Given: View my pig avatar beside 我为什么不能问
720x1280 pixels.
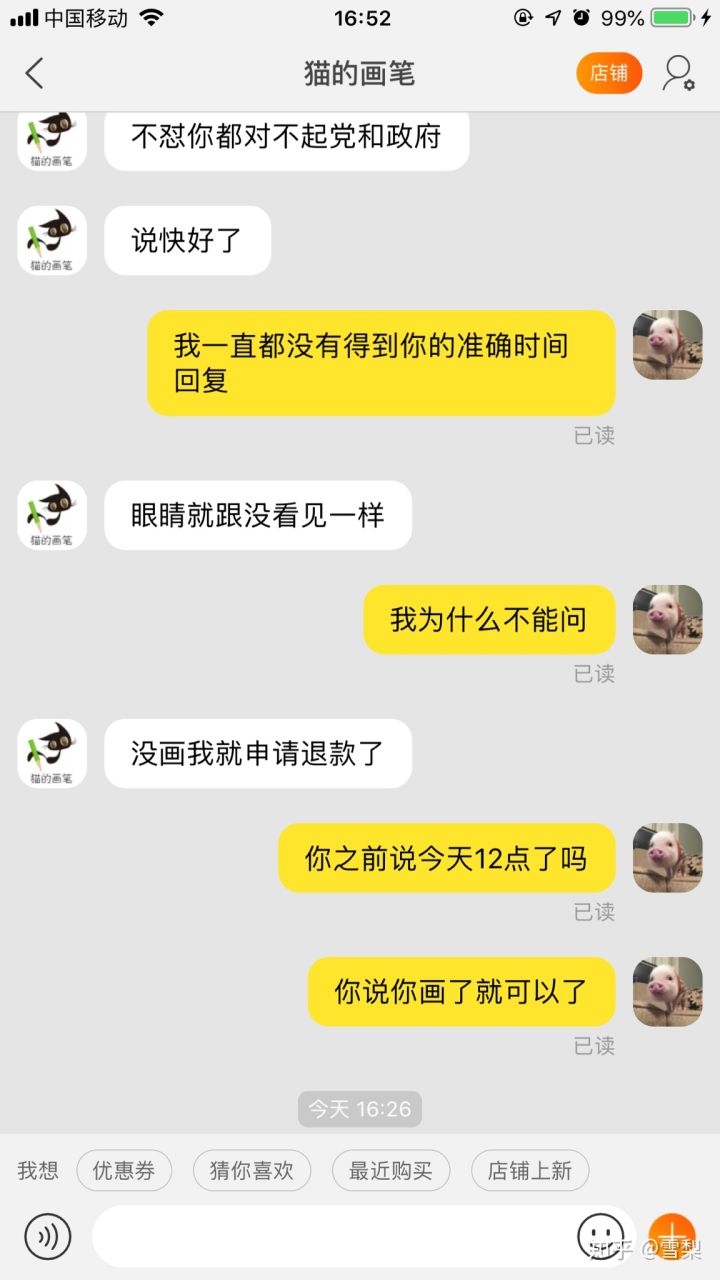Looking at the screenshot, I should coord(668,620).
